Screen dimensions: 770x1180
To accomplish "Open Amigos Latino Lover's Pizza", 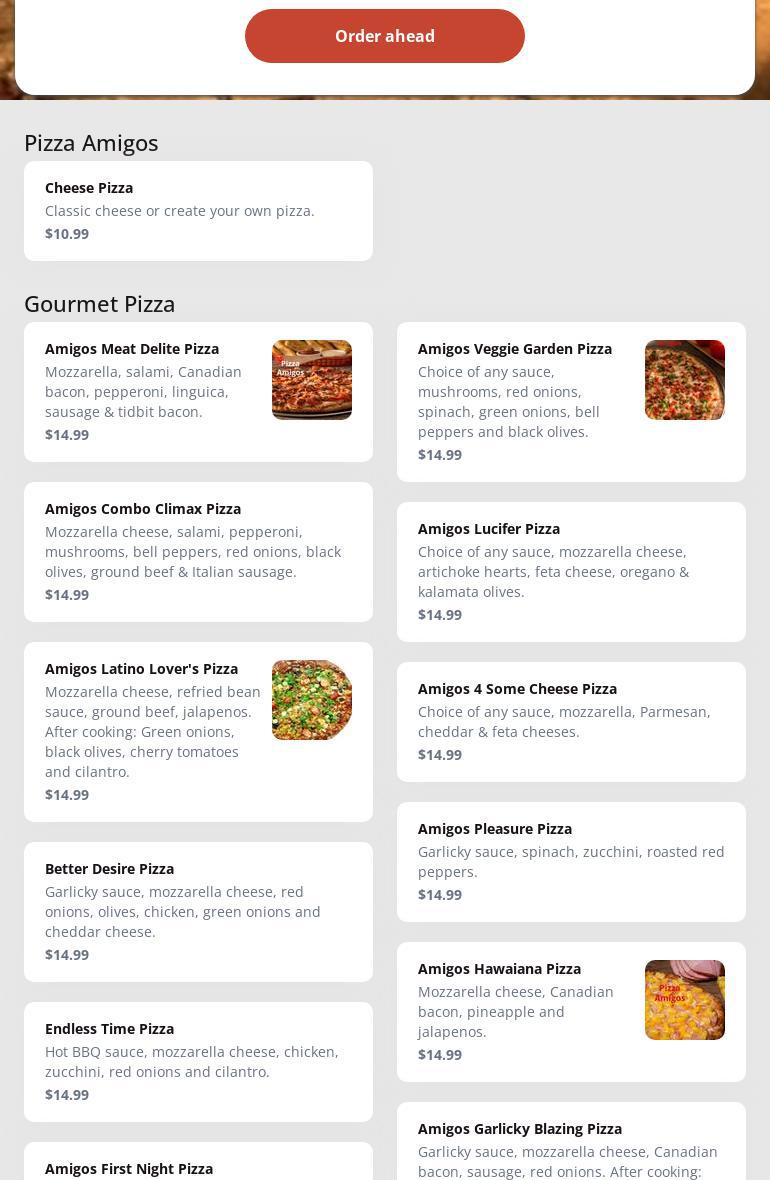I will [x=198, y=731].
